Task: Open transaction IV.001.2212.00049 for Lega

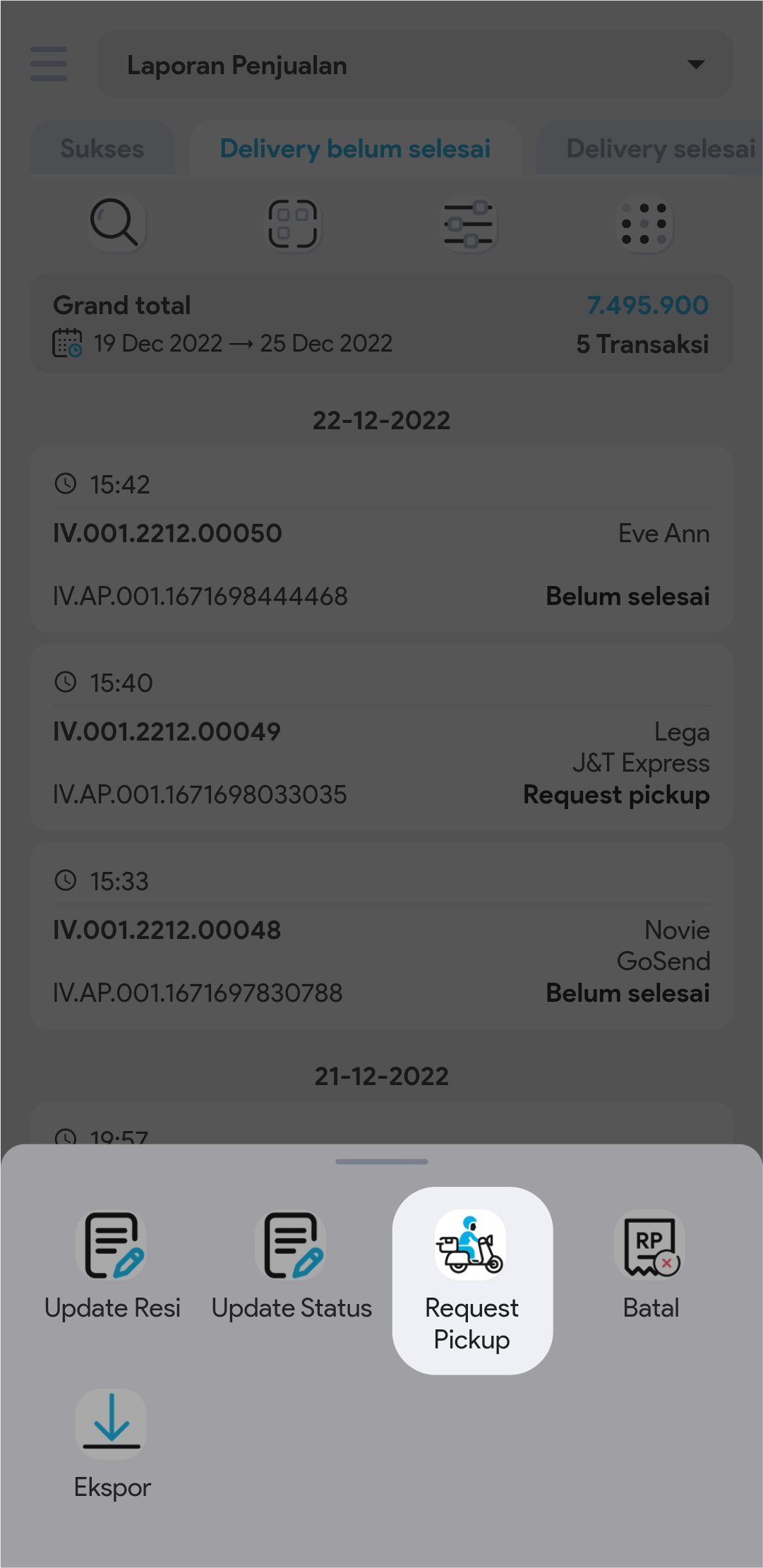Action: pos(381,738)
